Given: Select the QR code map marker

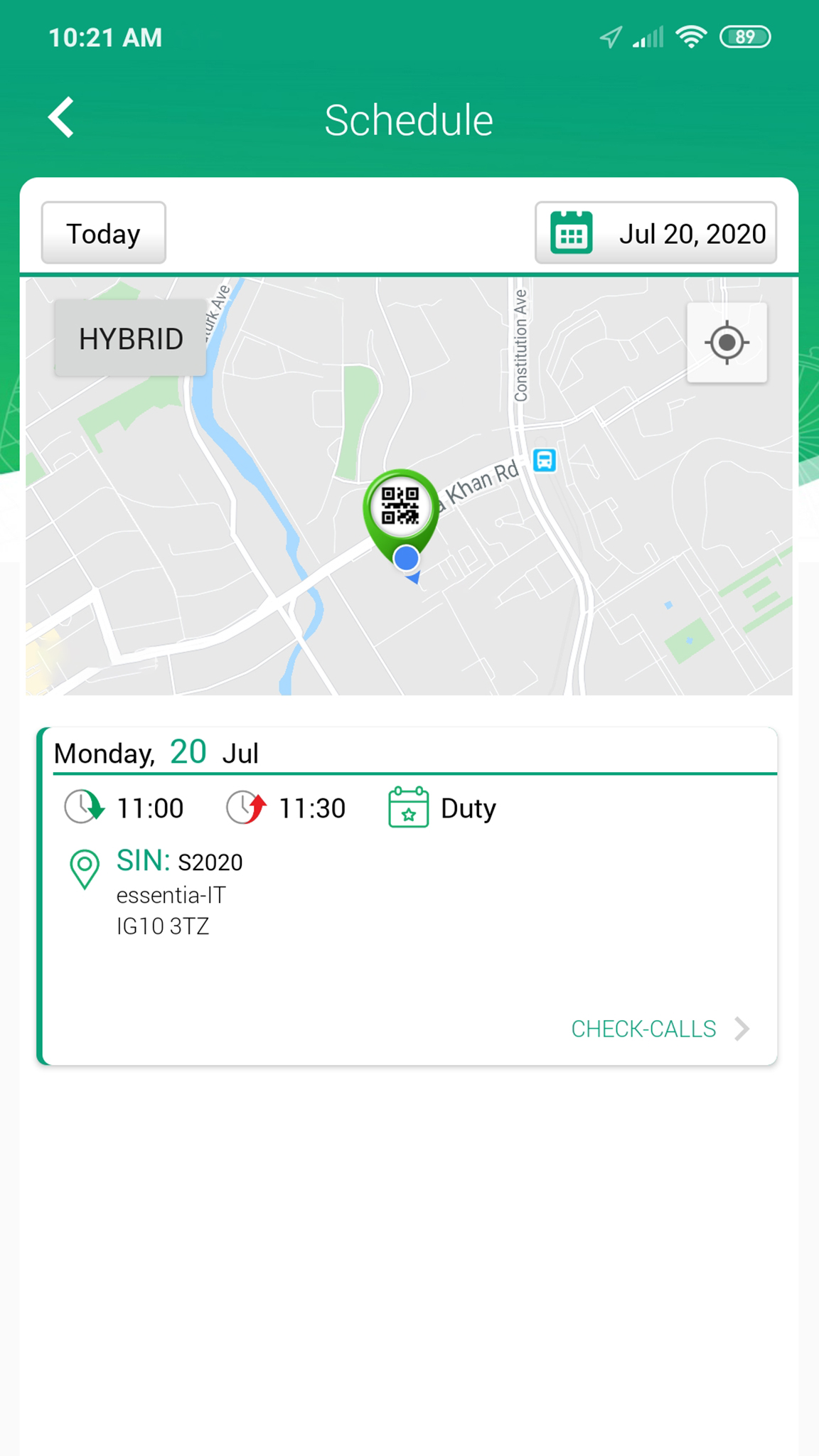Looking at the screenshot, I should pyautogui.click(x=400, y=508).
